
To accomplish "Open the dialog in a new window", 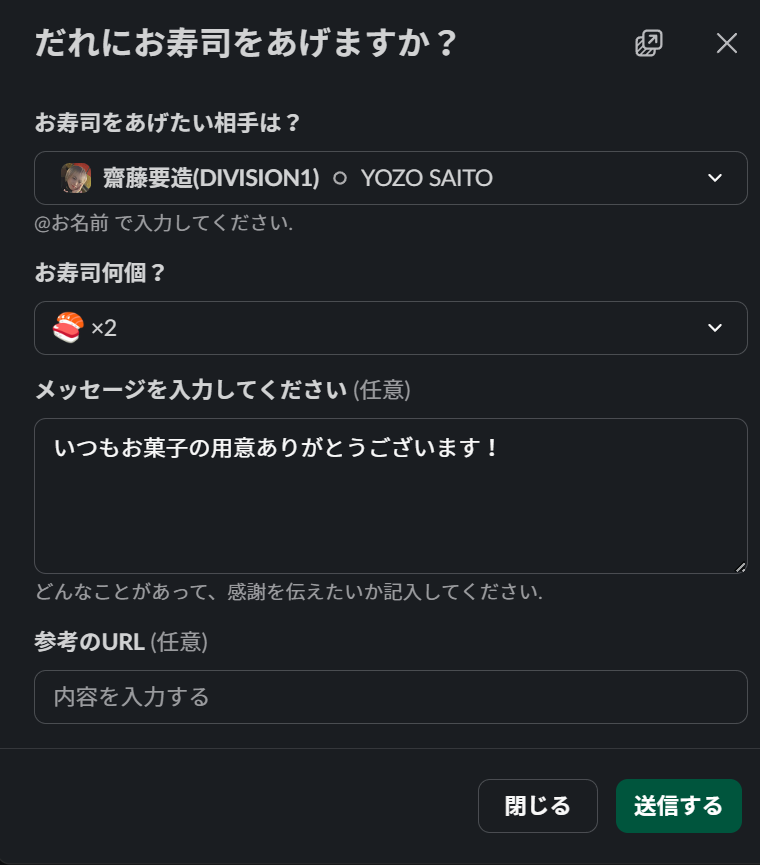I will [649, 43].
